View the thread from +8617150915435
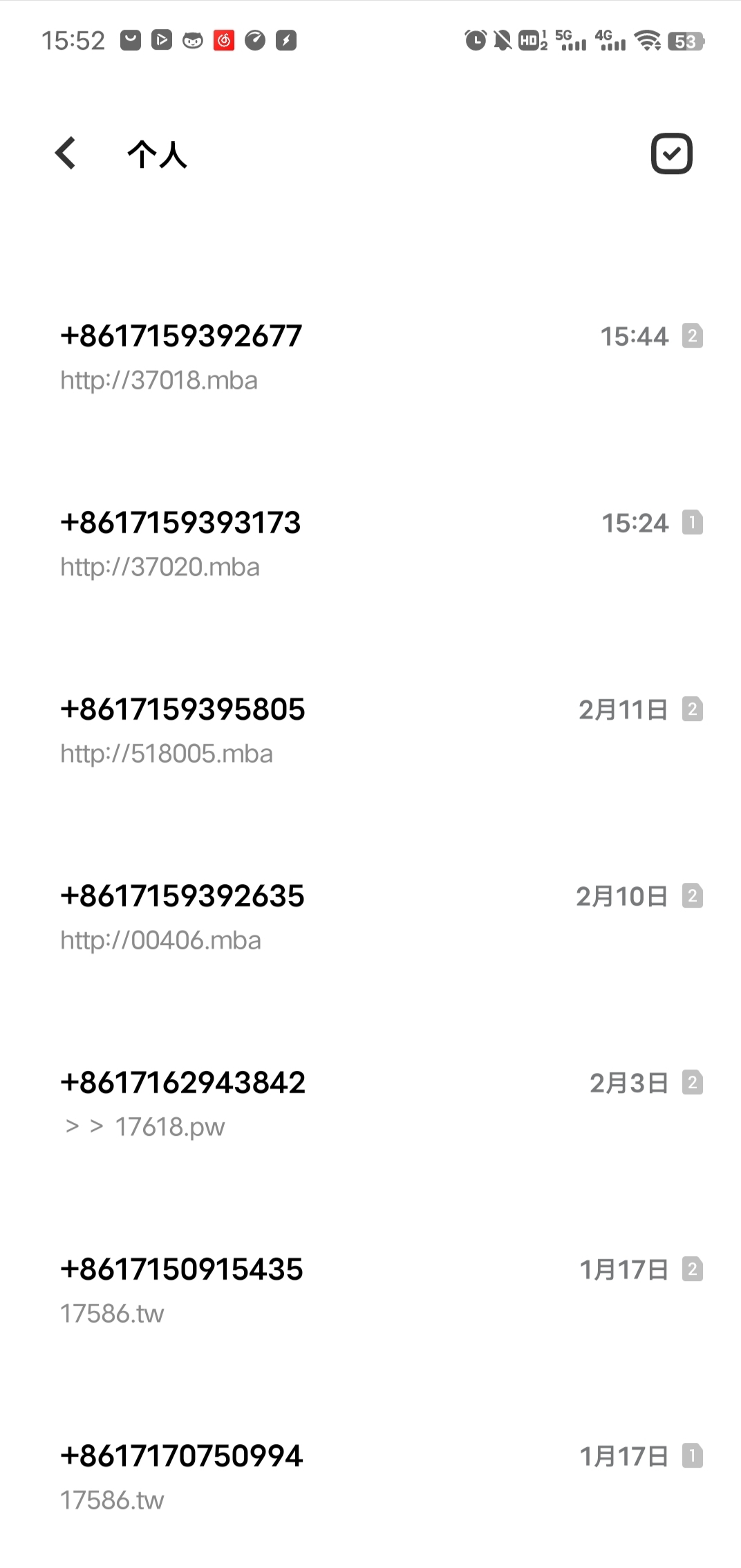The width and height of the screenshot is (741, 1568). click(370, 1290)
